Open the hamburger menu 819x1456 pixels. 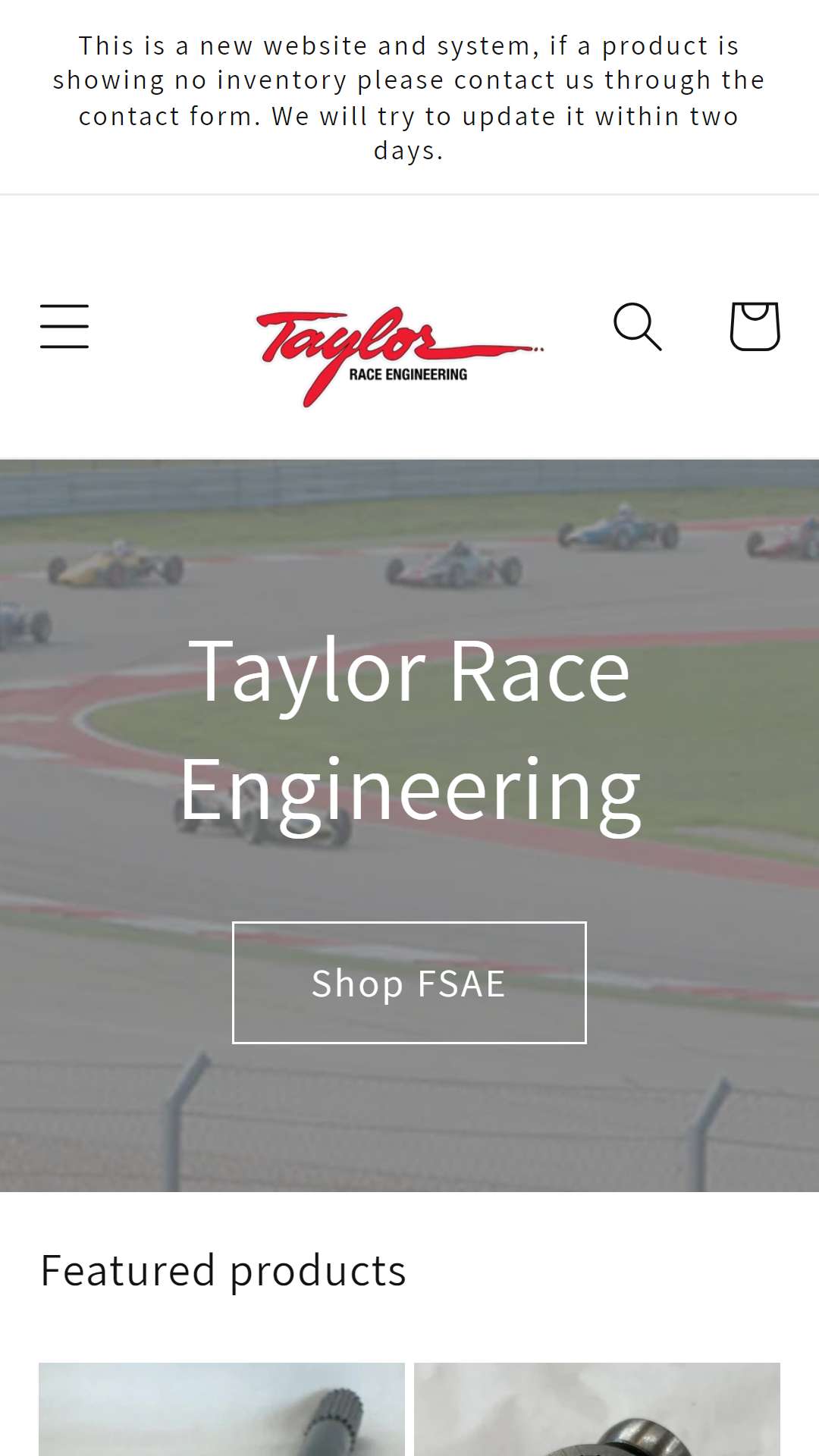tap(64, 327)
